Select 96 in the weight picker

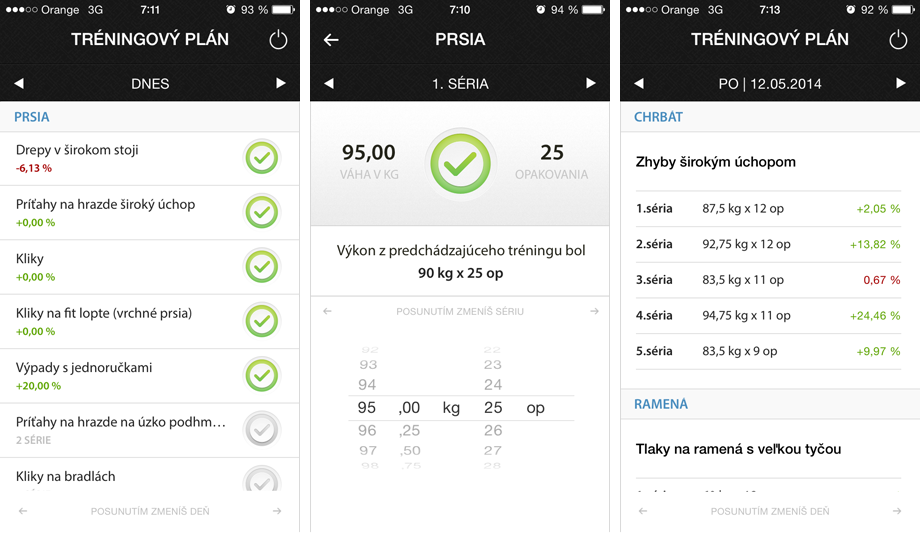367,430
